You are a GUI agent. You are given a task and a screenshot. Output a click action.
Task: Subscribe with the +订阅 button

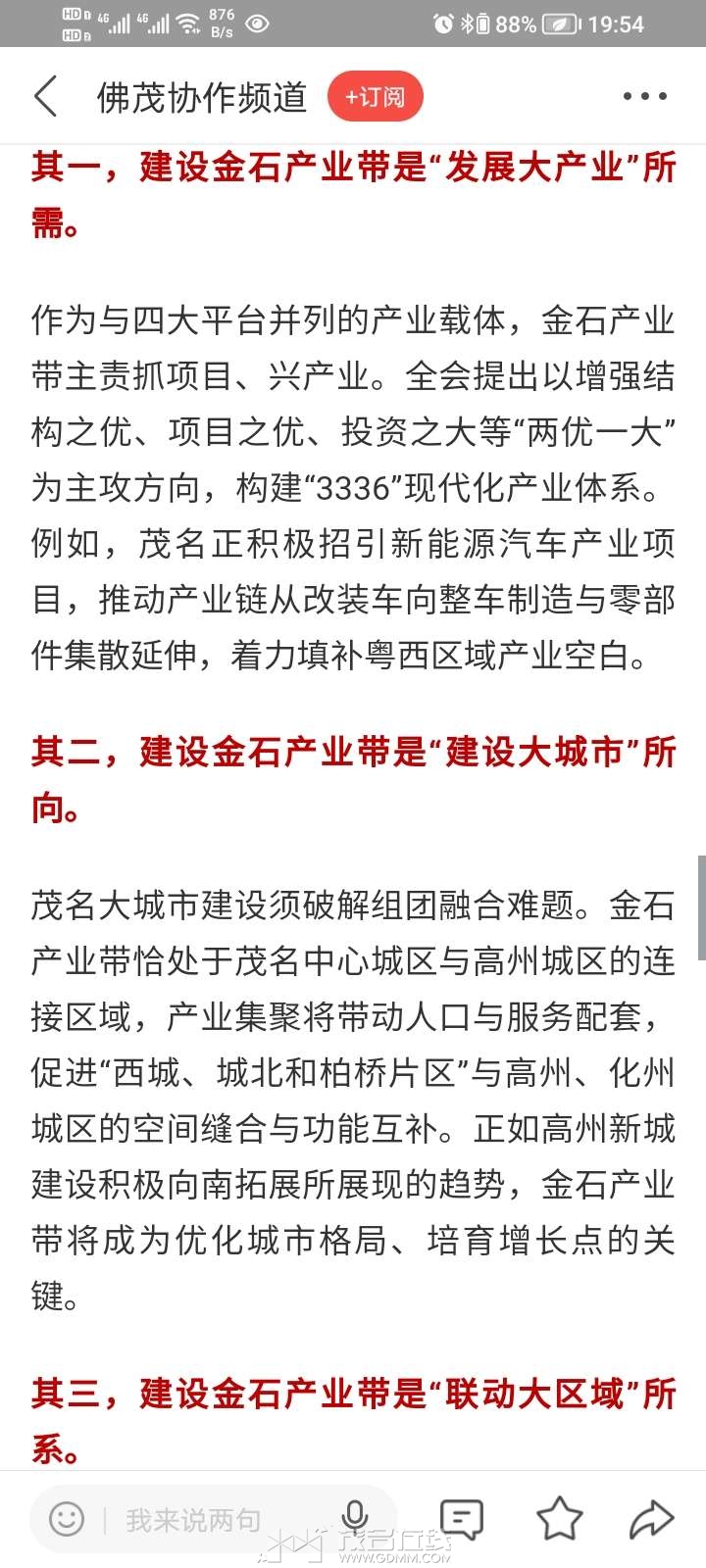point(375,97)
